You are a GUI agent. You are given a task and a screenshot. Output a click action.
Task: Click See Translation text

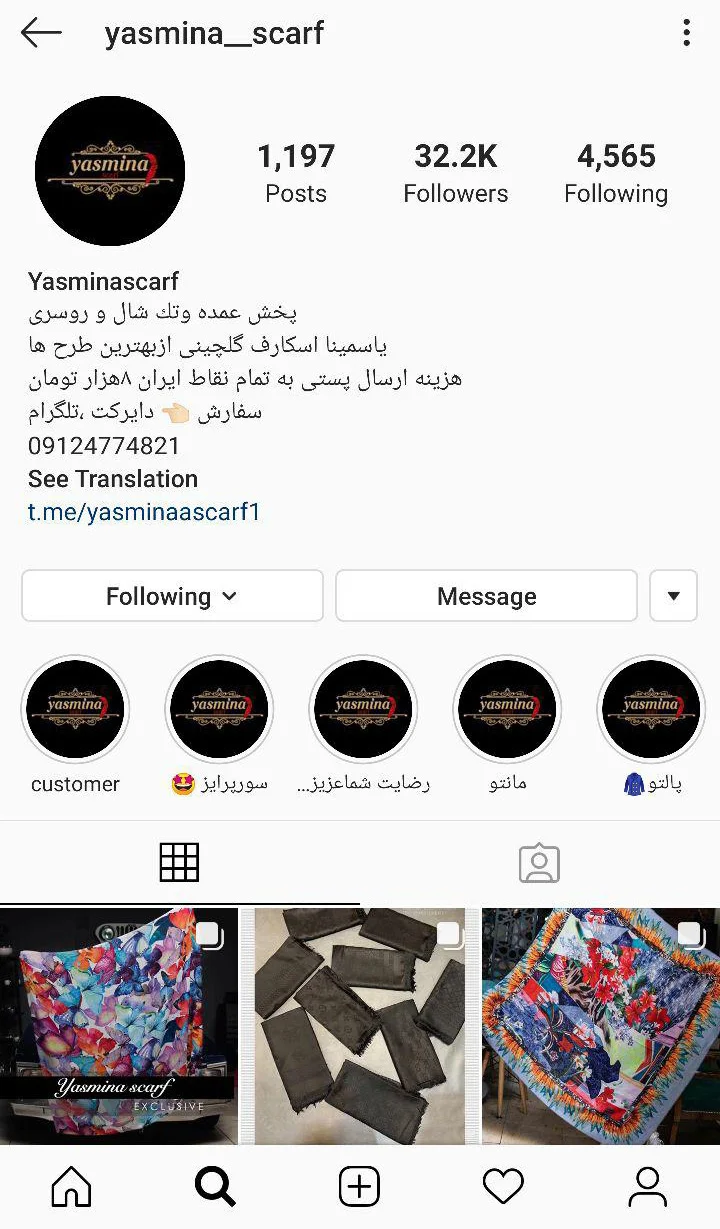[112, 479]
